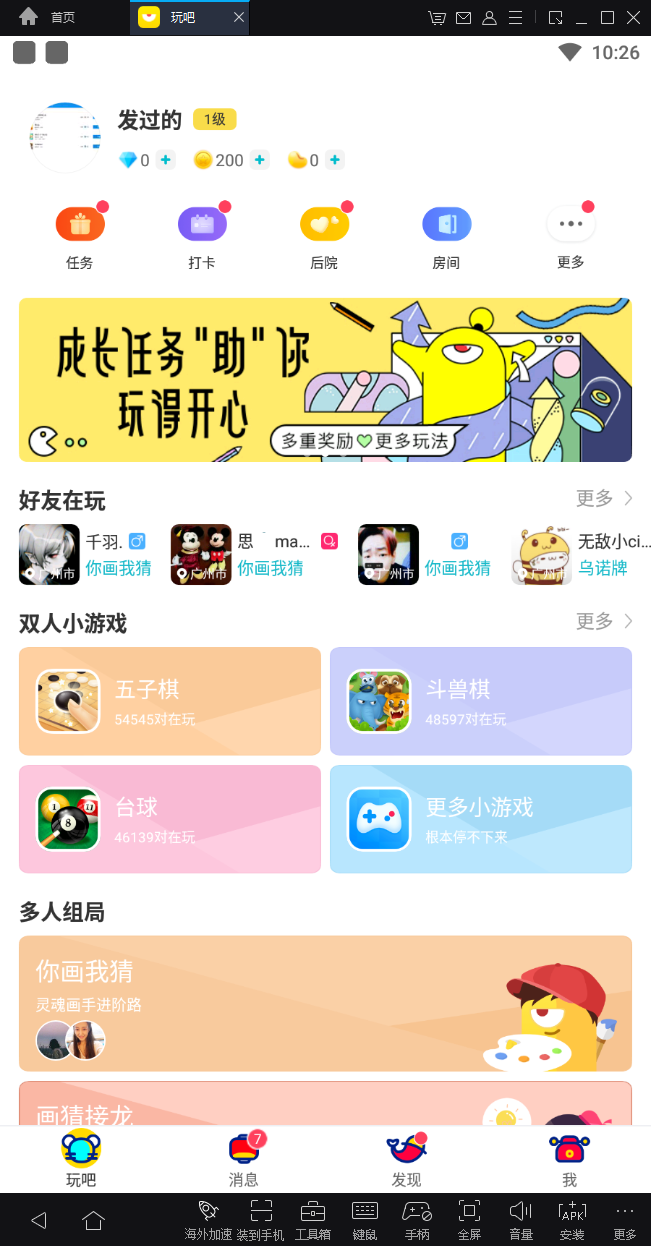This screenshot has width=651, height=1246.
Task: Open the 成长任务 promotional banner
Action: click(325, 380)
